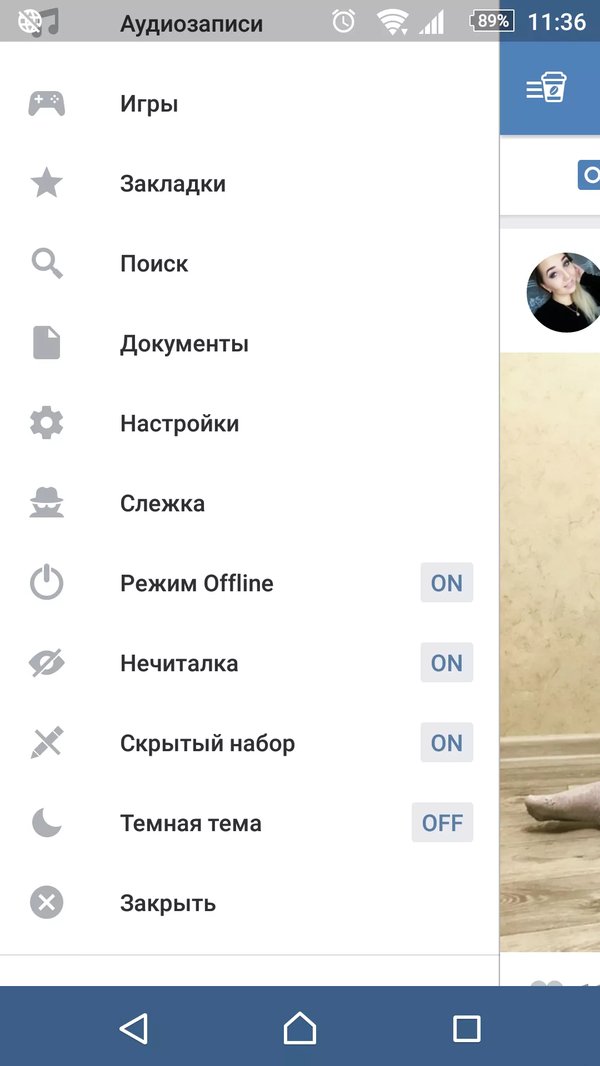Screen dimensions: 600x1066
Task: Open Игры from the drawer
Action: 149,104
